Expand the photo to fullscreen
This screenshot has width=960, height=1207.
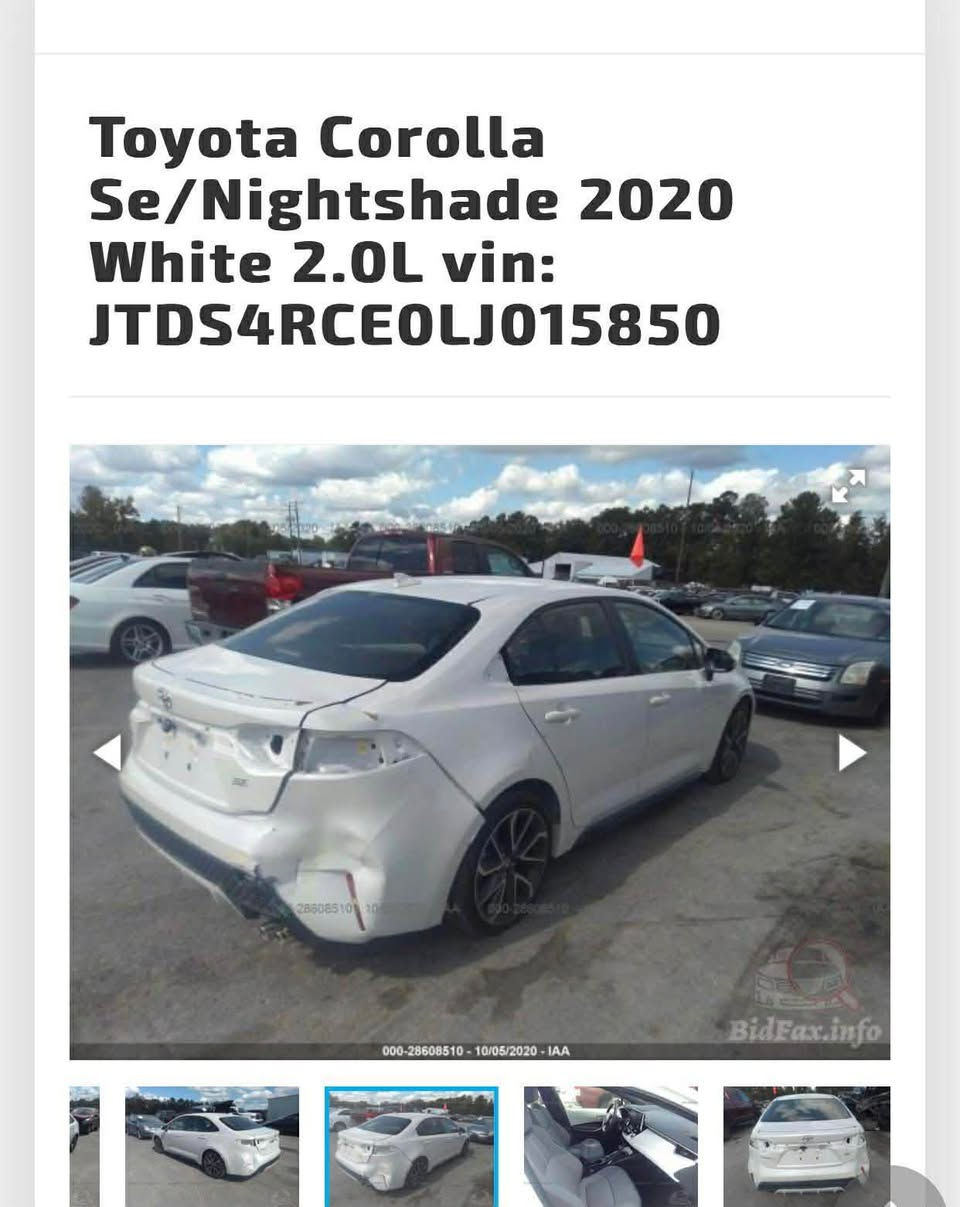pyautogui.click(x=848, y=487)
